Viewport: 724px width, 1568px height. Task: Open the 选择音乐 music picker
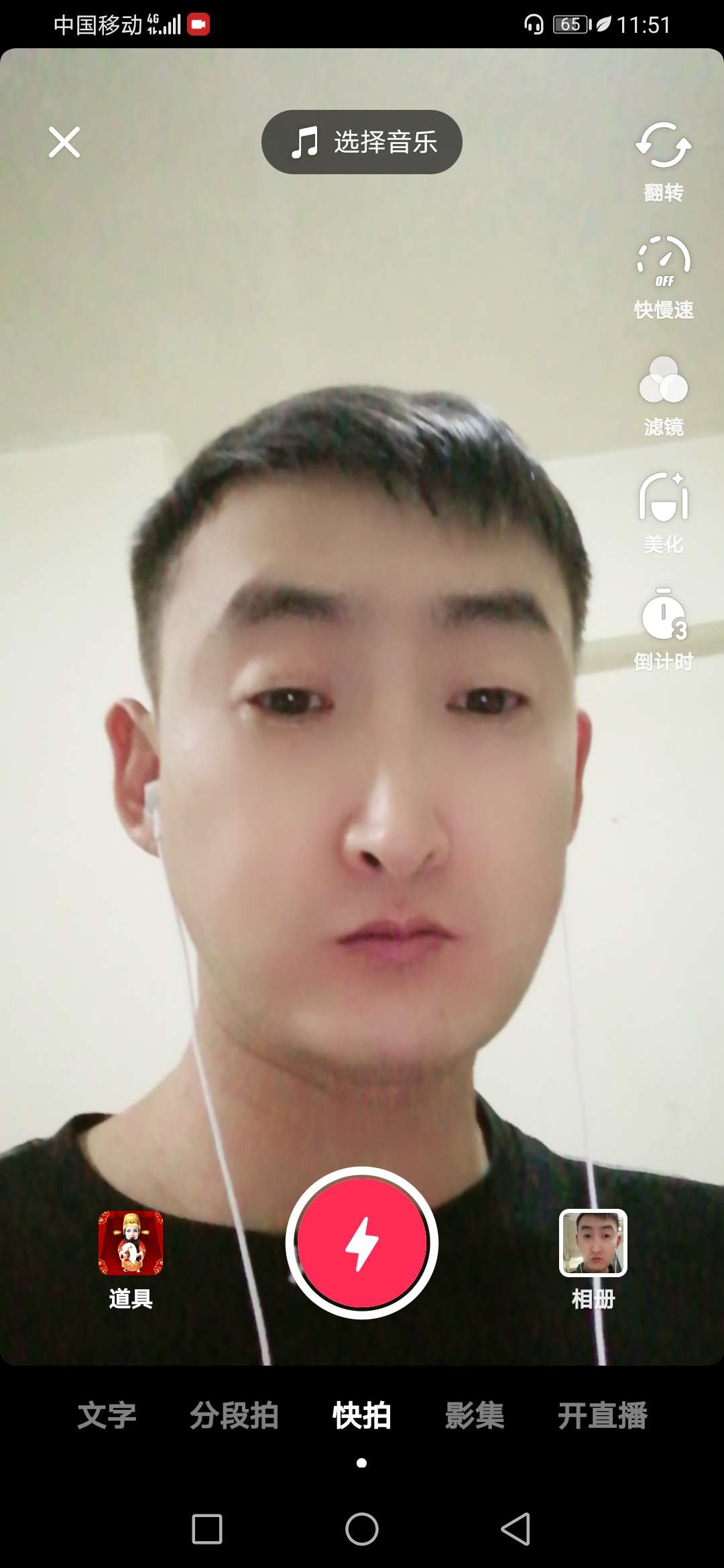click(x=362, y=142)
